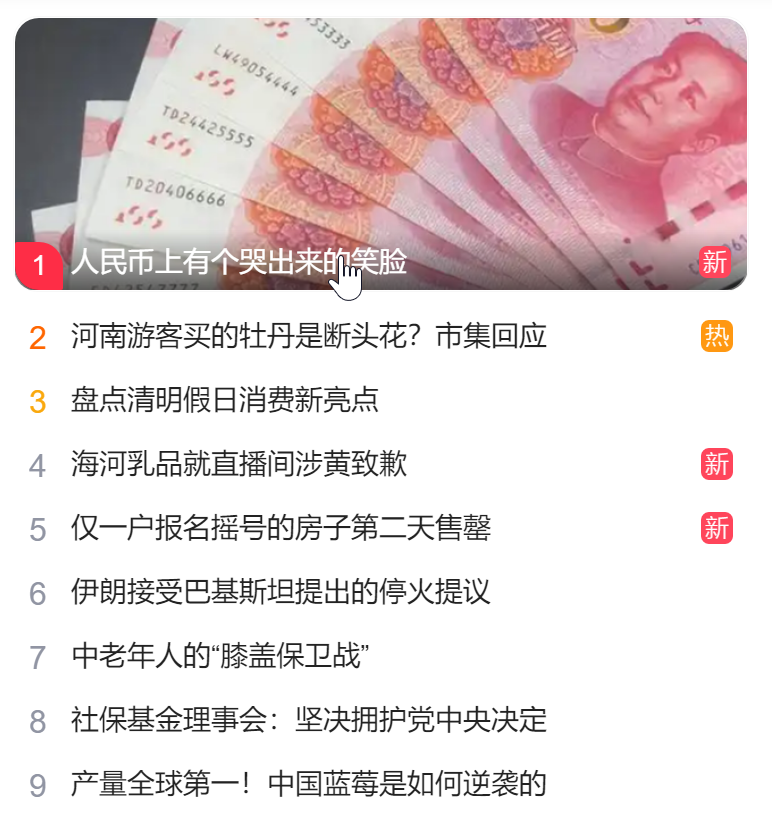Click the gray number 4 rank marker

pyautogui.click(x=38, y=463)
